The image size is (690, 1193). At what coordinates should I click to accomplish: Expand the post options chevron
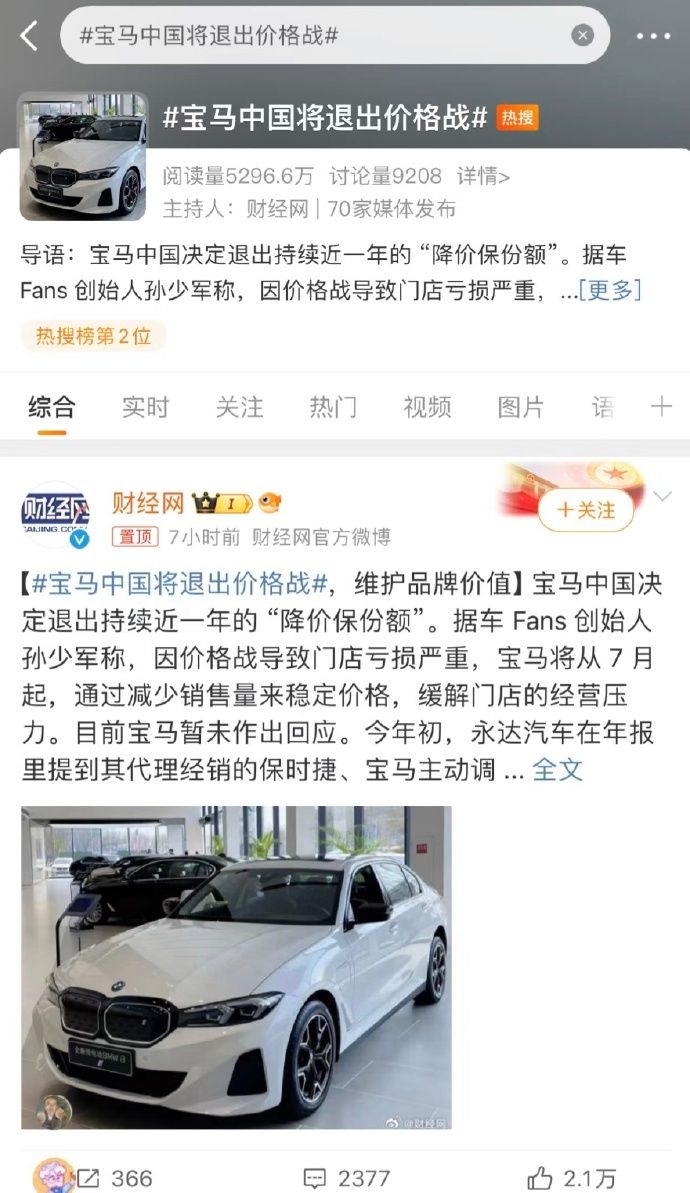click(662, 496)
